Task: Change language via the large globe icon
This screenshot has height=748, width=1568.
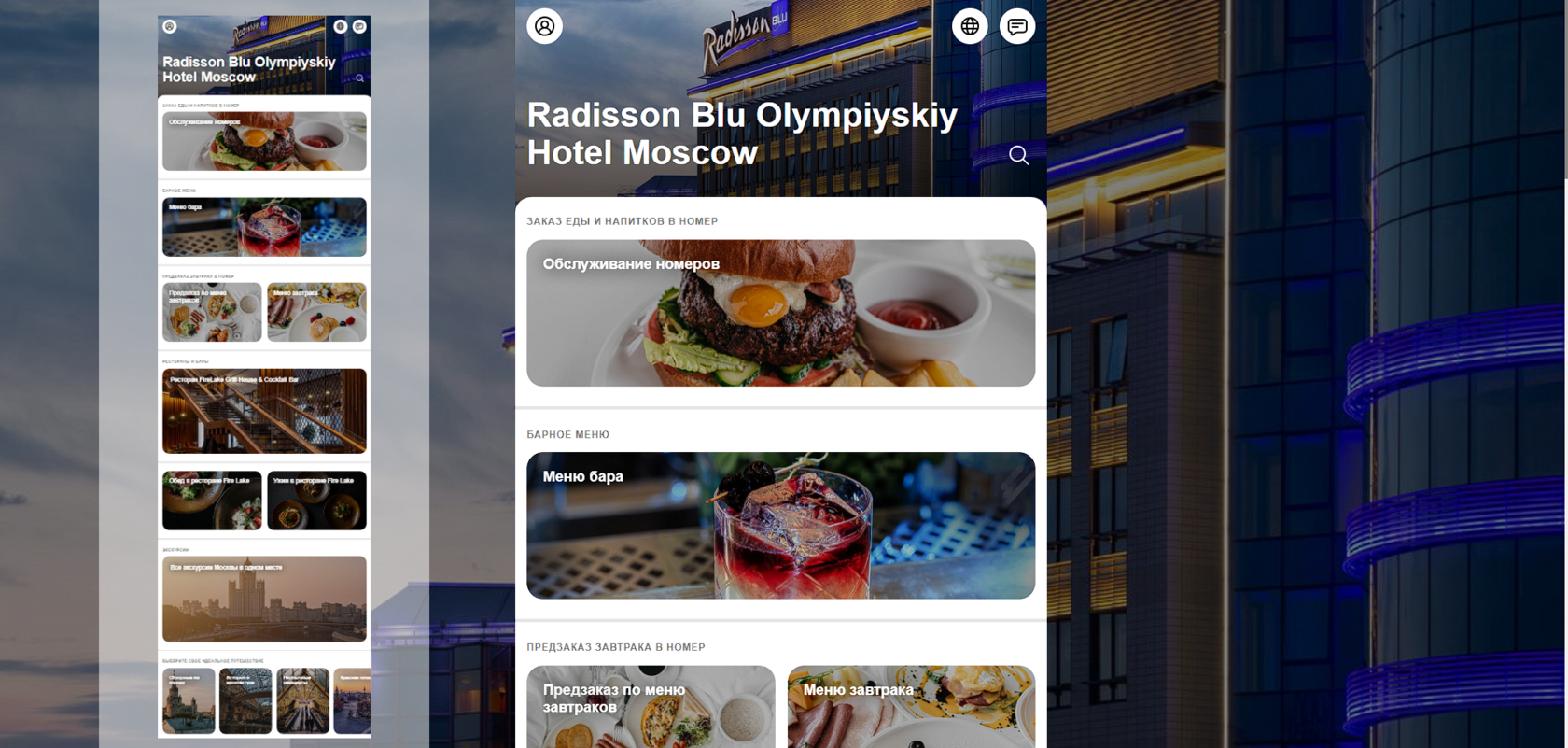Action: (x=970, y=26)
